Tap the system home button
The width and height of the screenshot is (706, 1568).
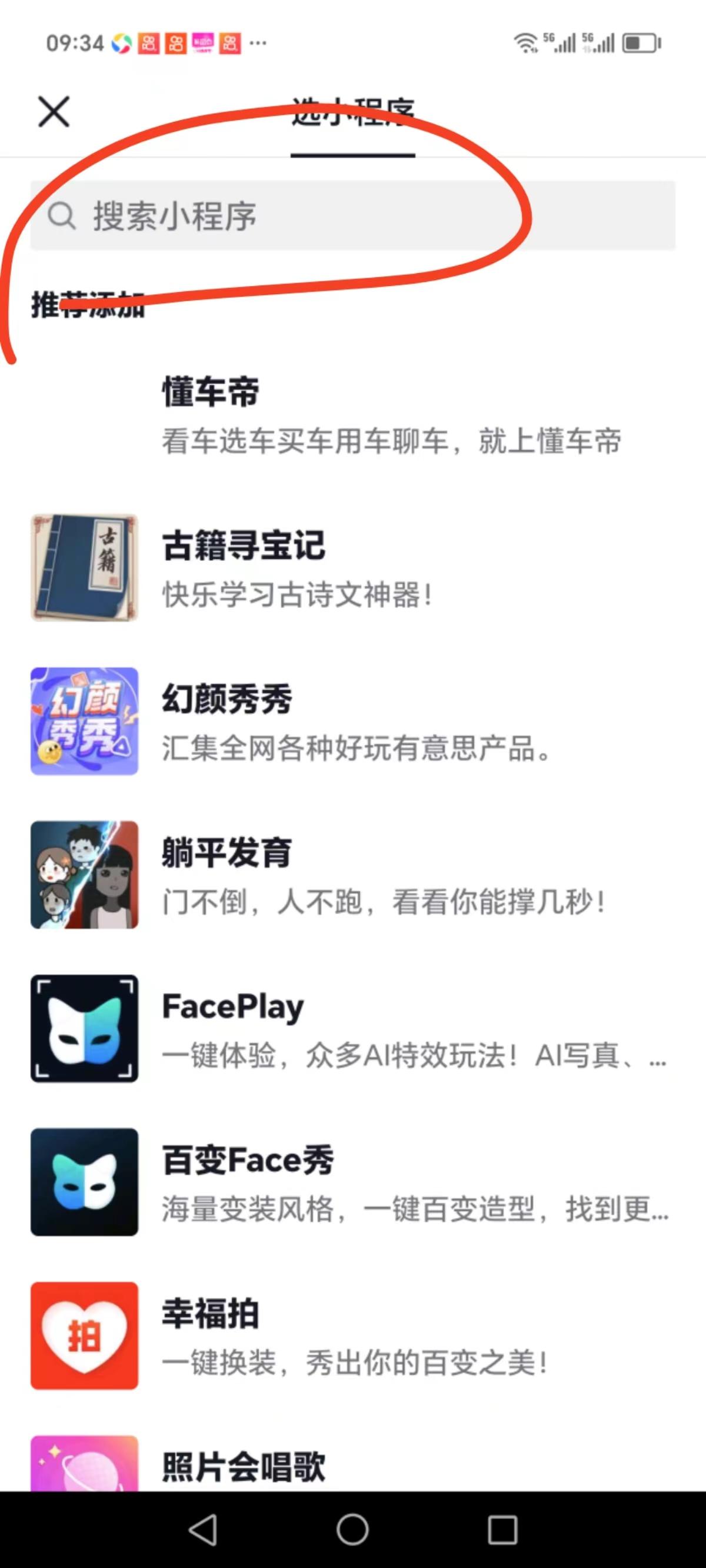(352, 1530)
